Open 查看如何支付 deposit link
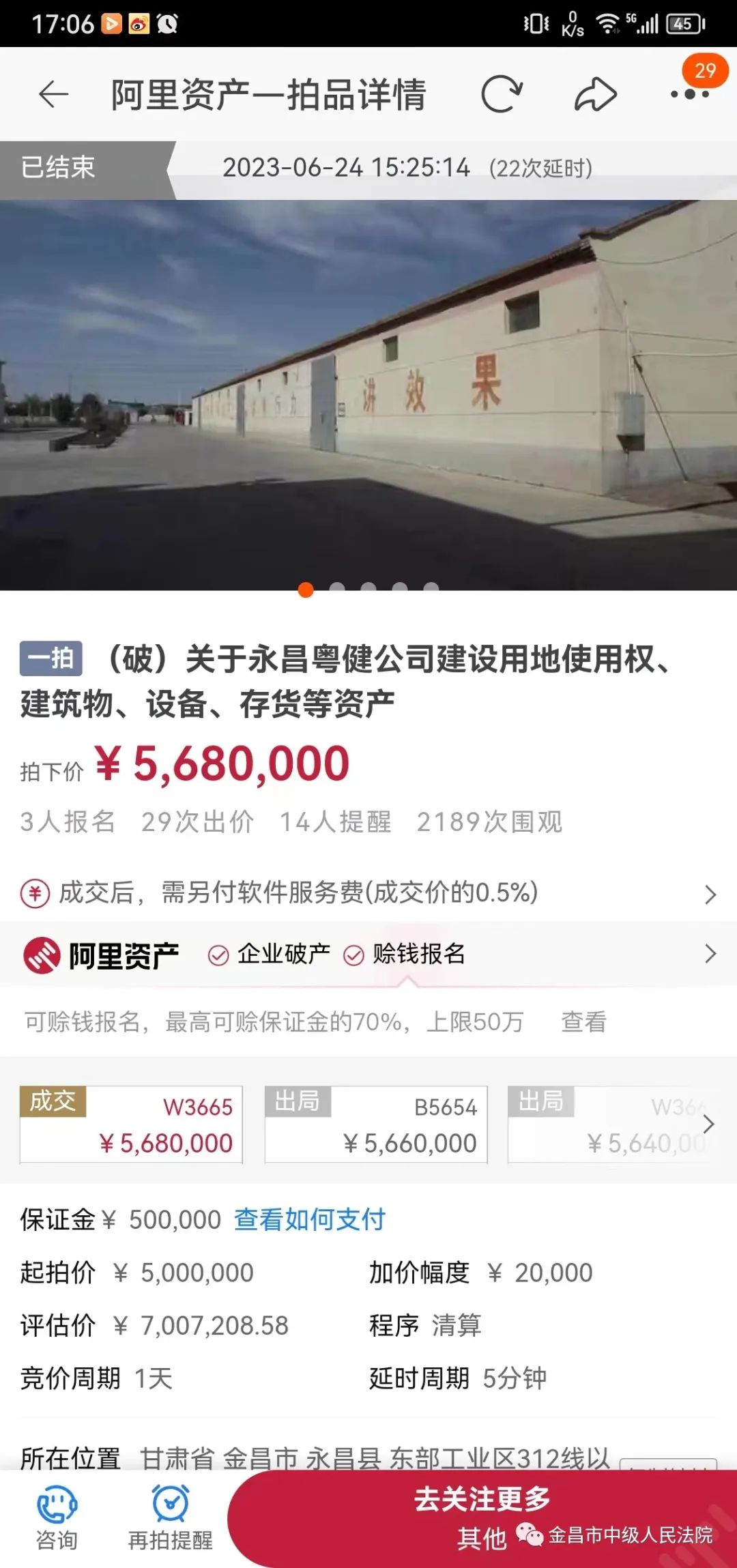 [x=310, y=1219]
